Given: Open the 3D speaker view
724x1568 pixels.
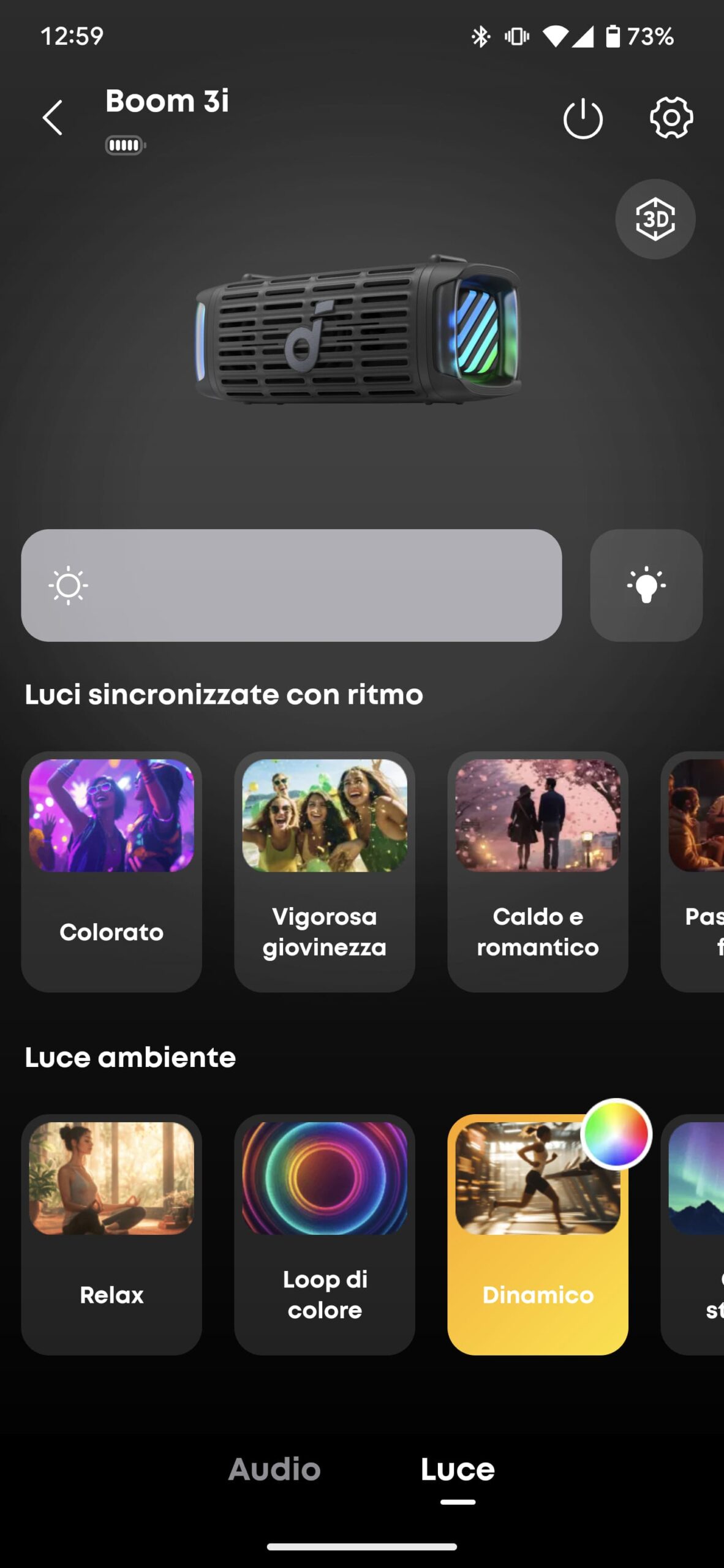Looking at the screenshot, I should [655, 219].
